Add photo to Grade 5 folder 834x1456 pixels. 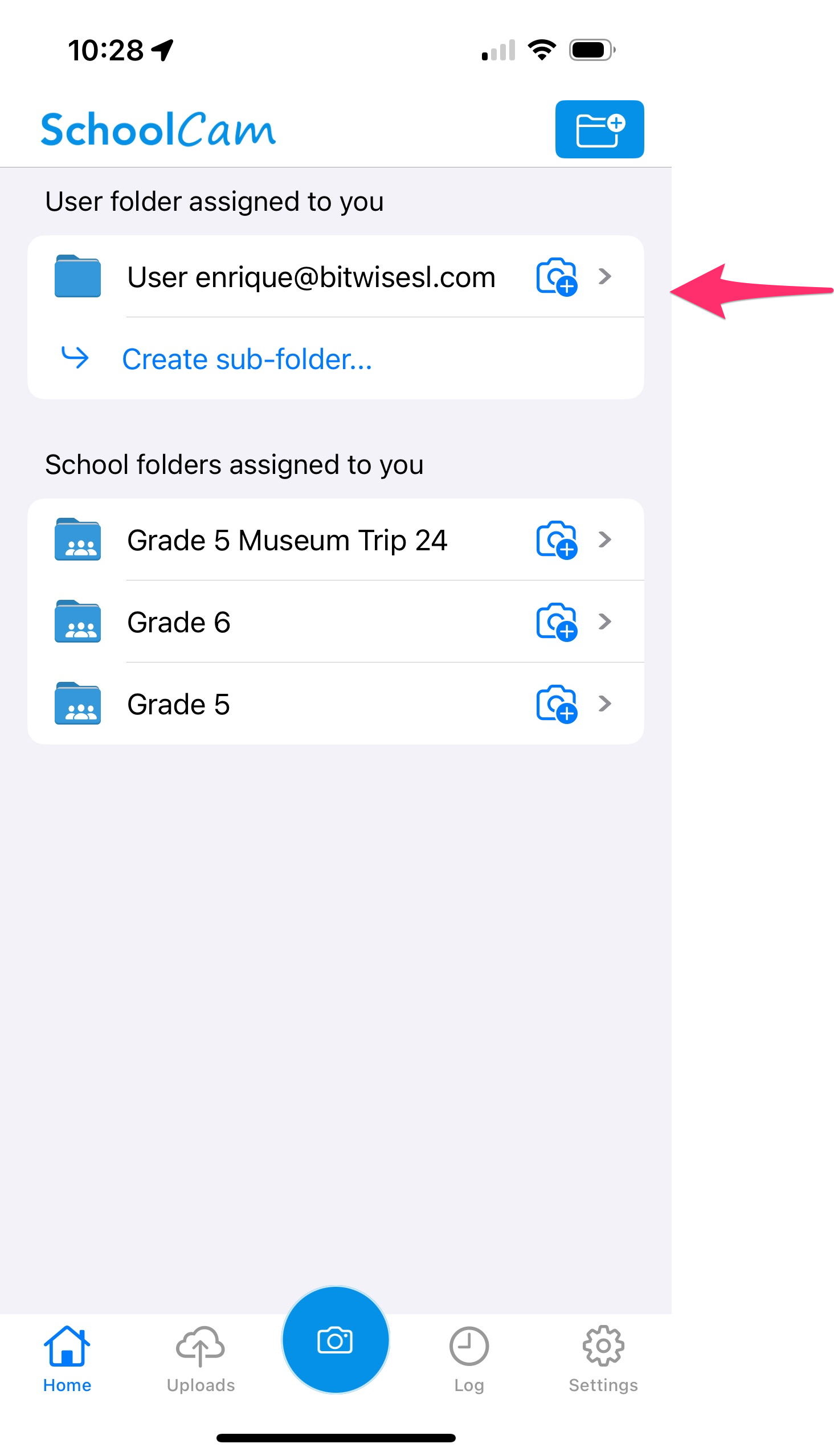coord(556,704)
